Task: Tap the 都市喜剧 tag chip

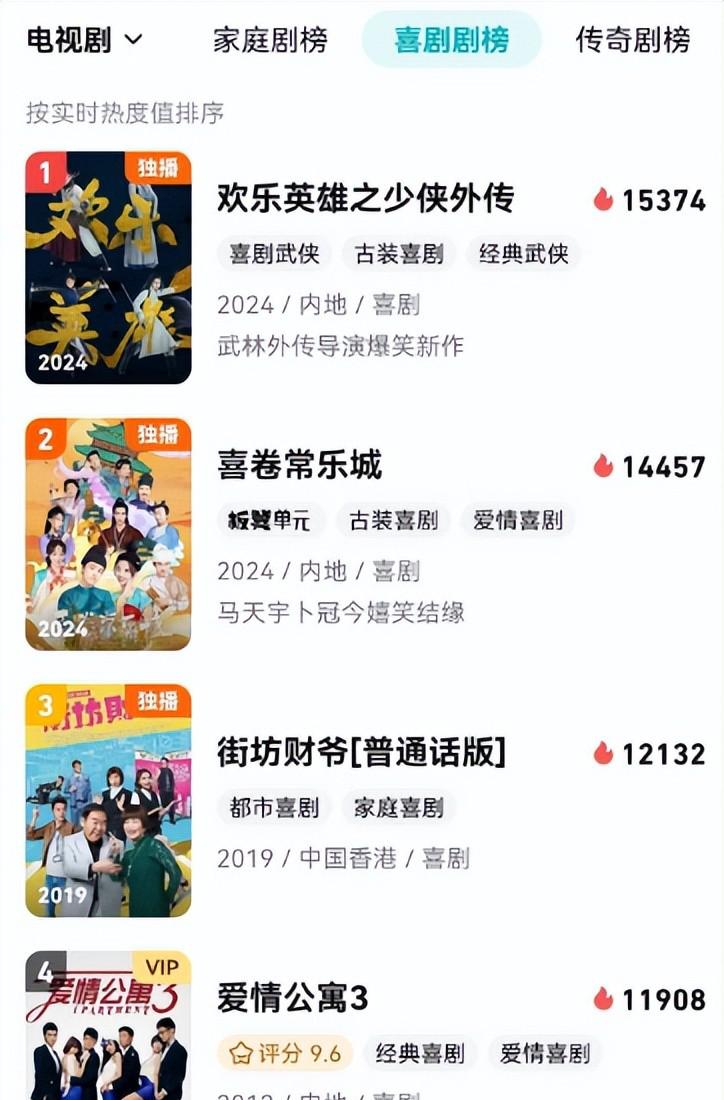Action: (x=274, y=807)
